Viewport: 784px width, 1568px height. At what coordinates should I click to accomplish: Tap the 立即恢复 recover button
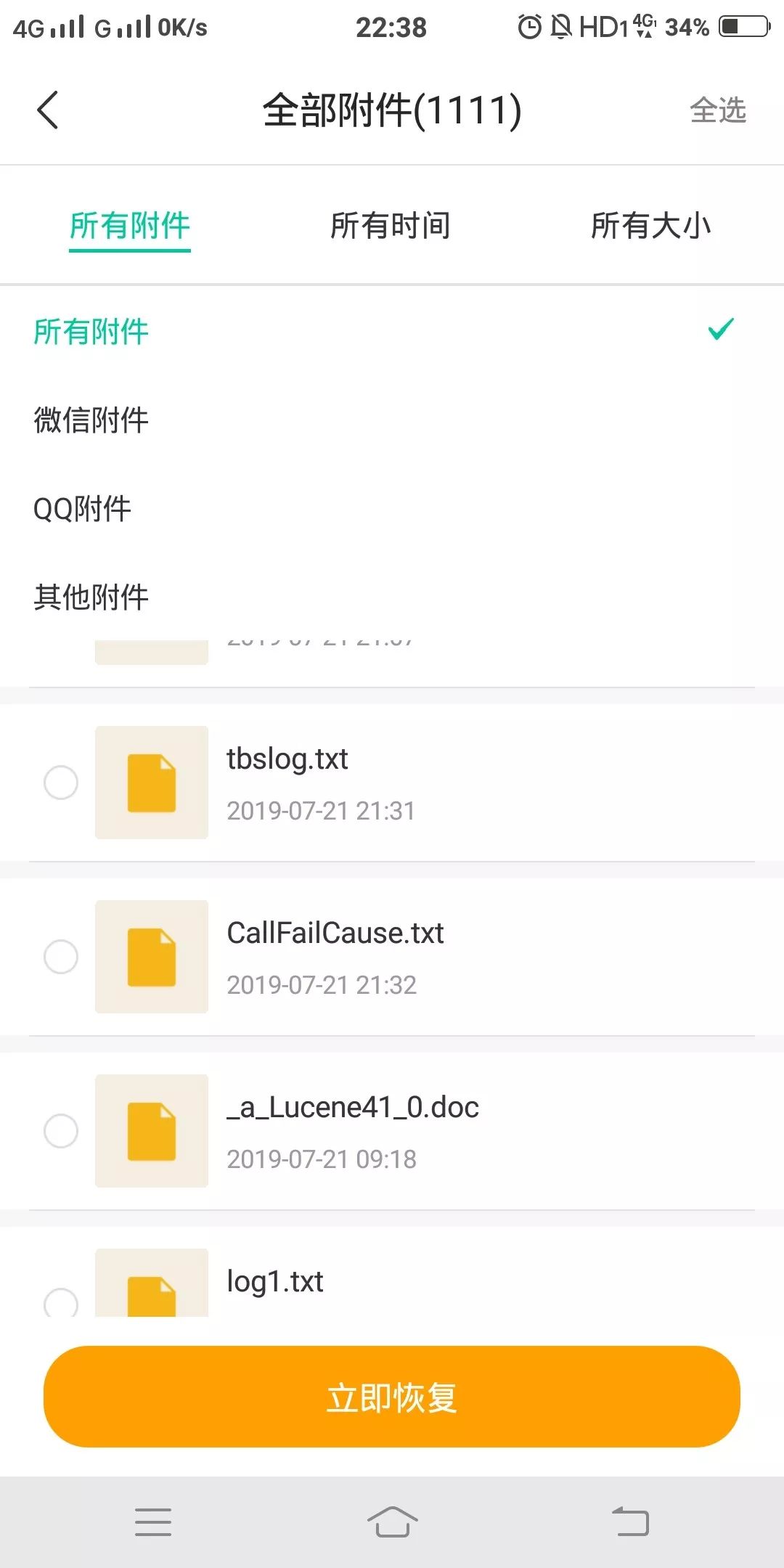[x=392, y=1397]
